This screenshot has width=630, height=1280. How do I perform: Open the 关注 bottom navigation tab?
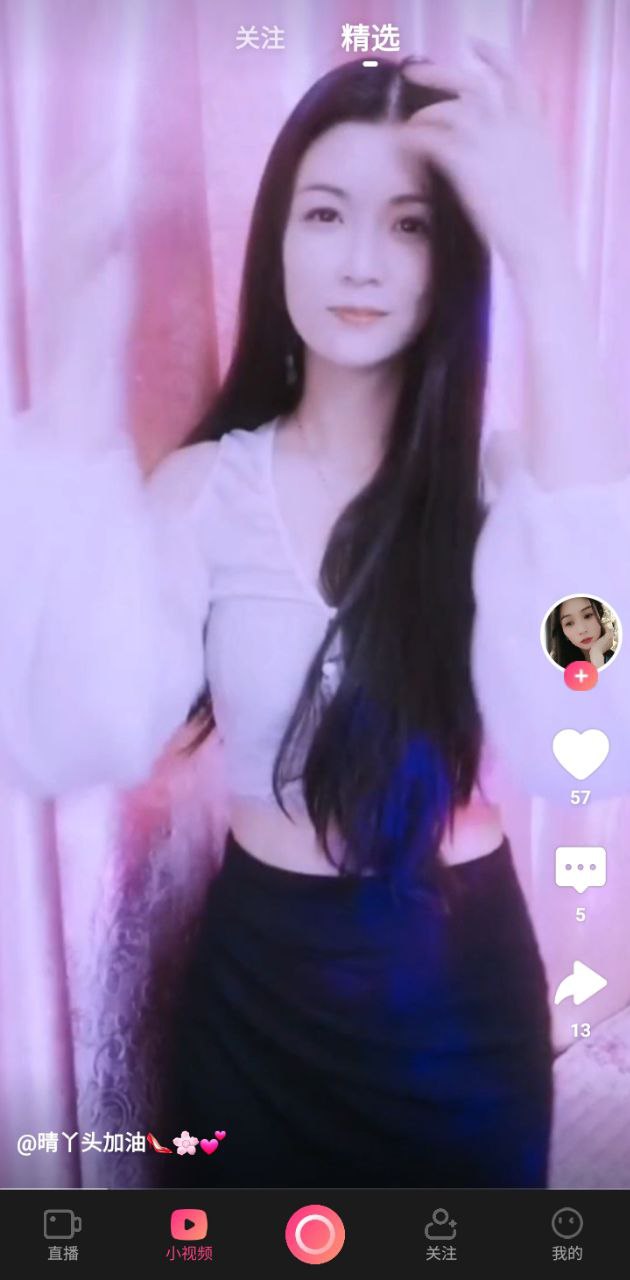pyautogui.click(x=441, y=1235)
